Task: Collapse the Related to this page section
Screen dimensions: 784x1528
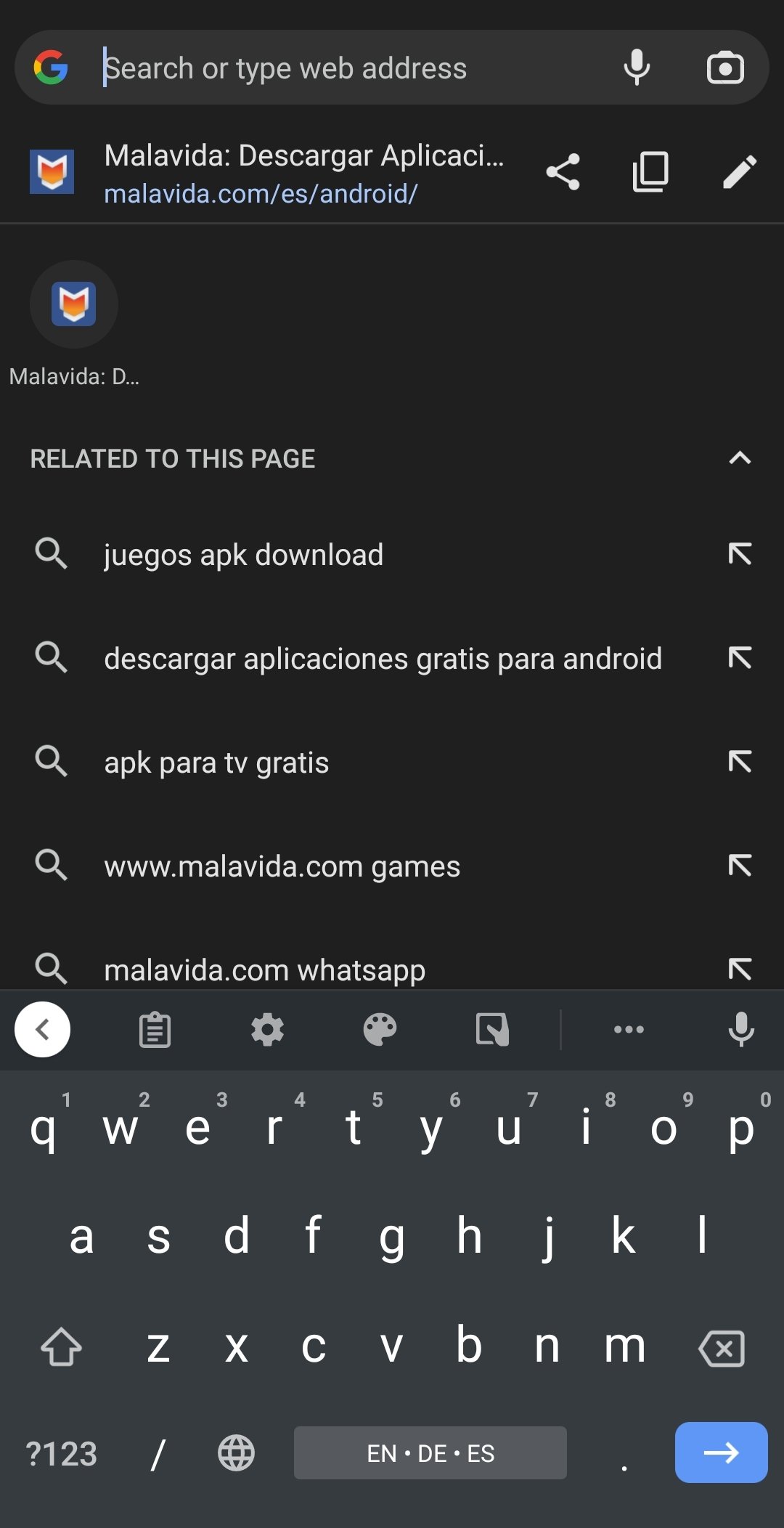Action: tap(740, 458)
